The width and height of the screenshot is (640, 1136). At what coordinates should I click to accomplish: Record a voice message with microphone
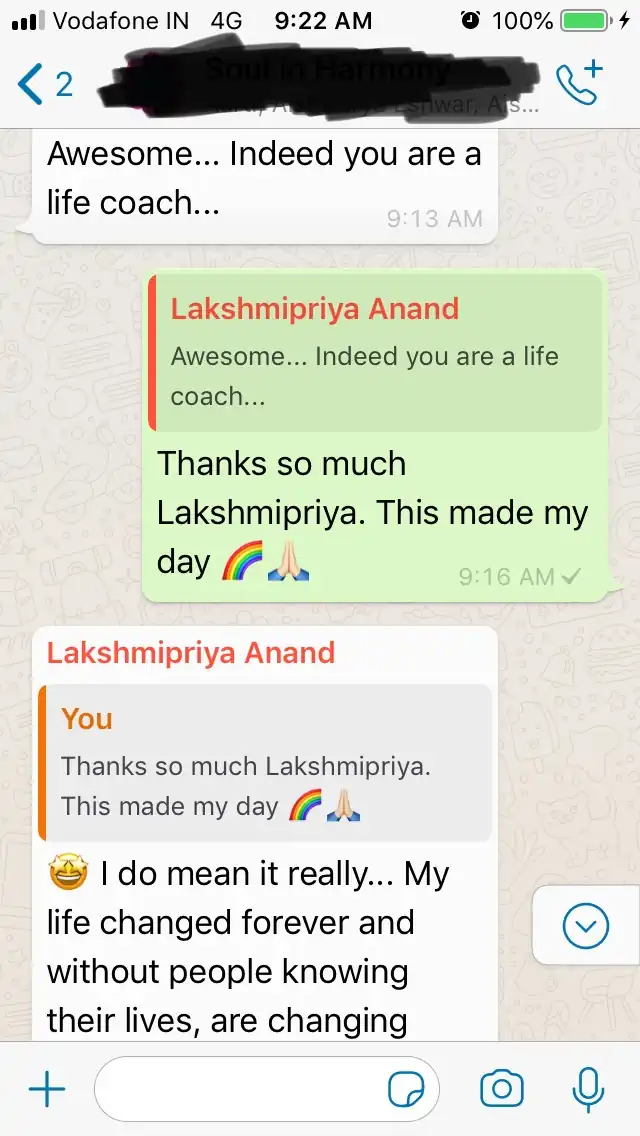[589, 1089]
